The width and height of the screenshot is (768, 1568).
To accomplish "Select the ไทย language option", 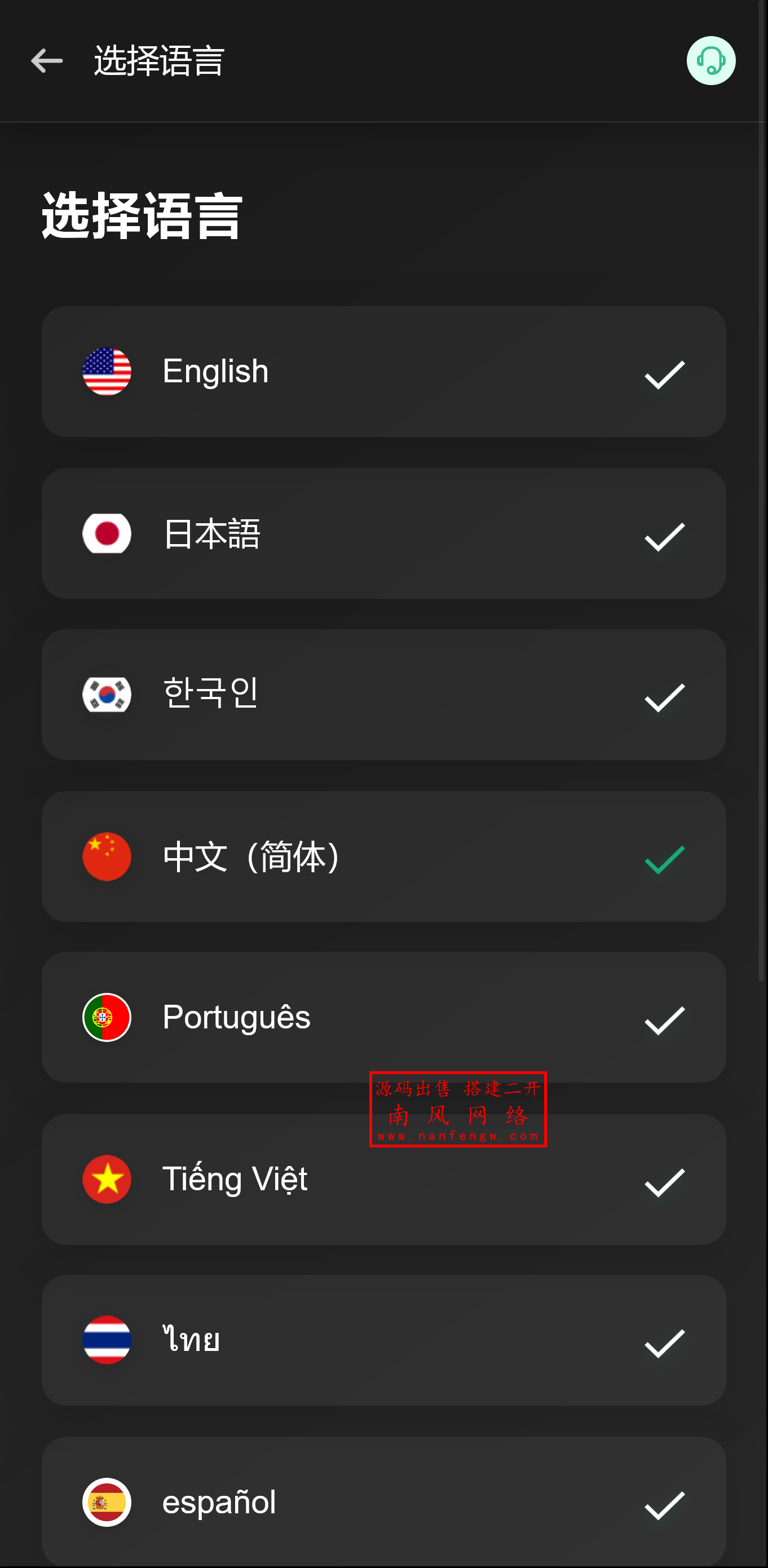I will point(383,1340).
